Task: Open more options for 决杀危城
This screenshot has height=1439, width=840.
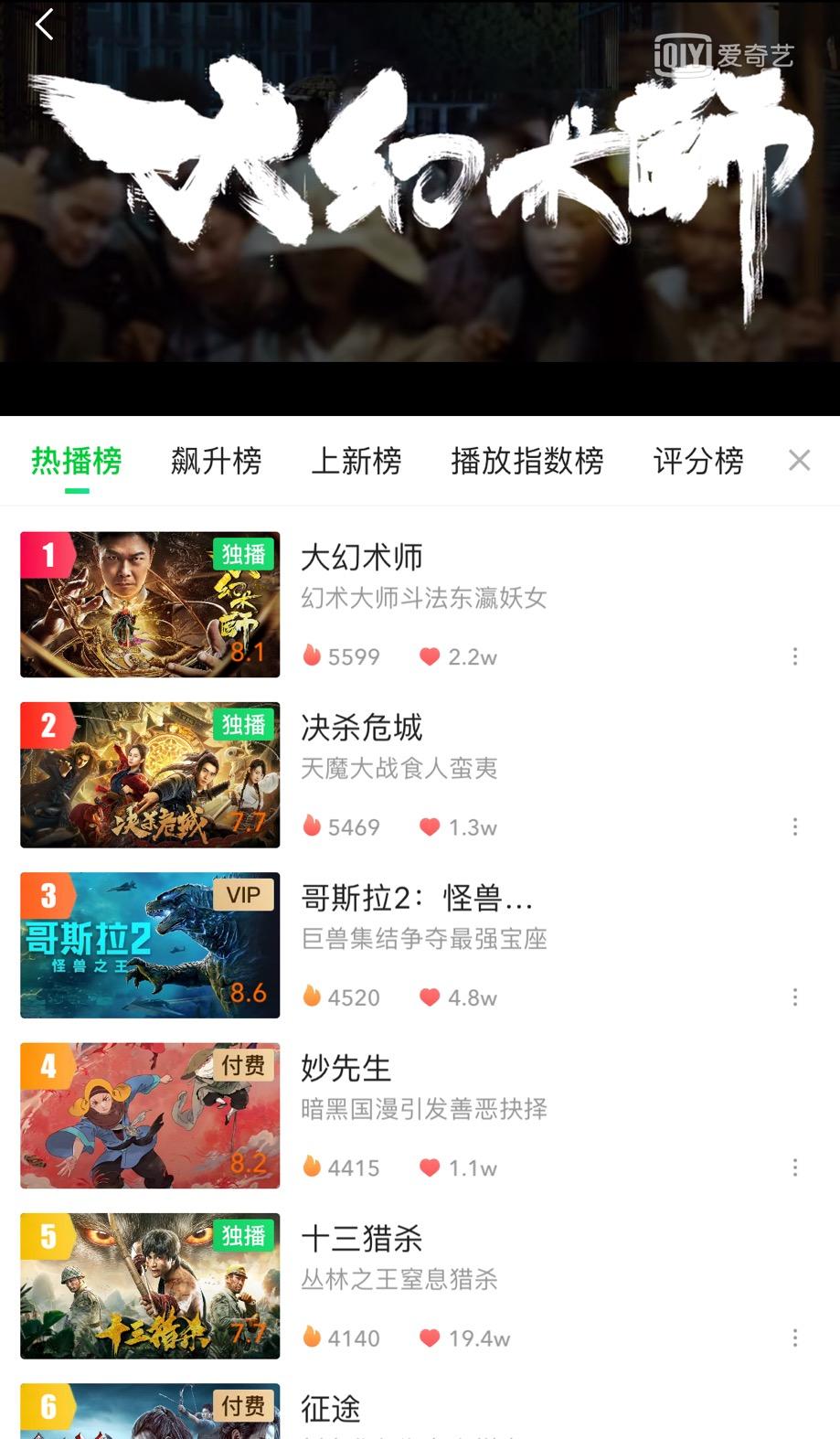Action: (794, 826)
